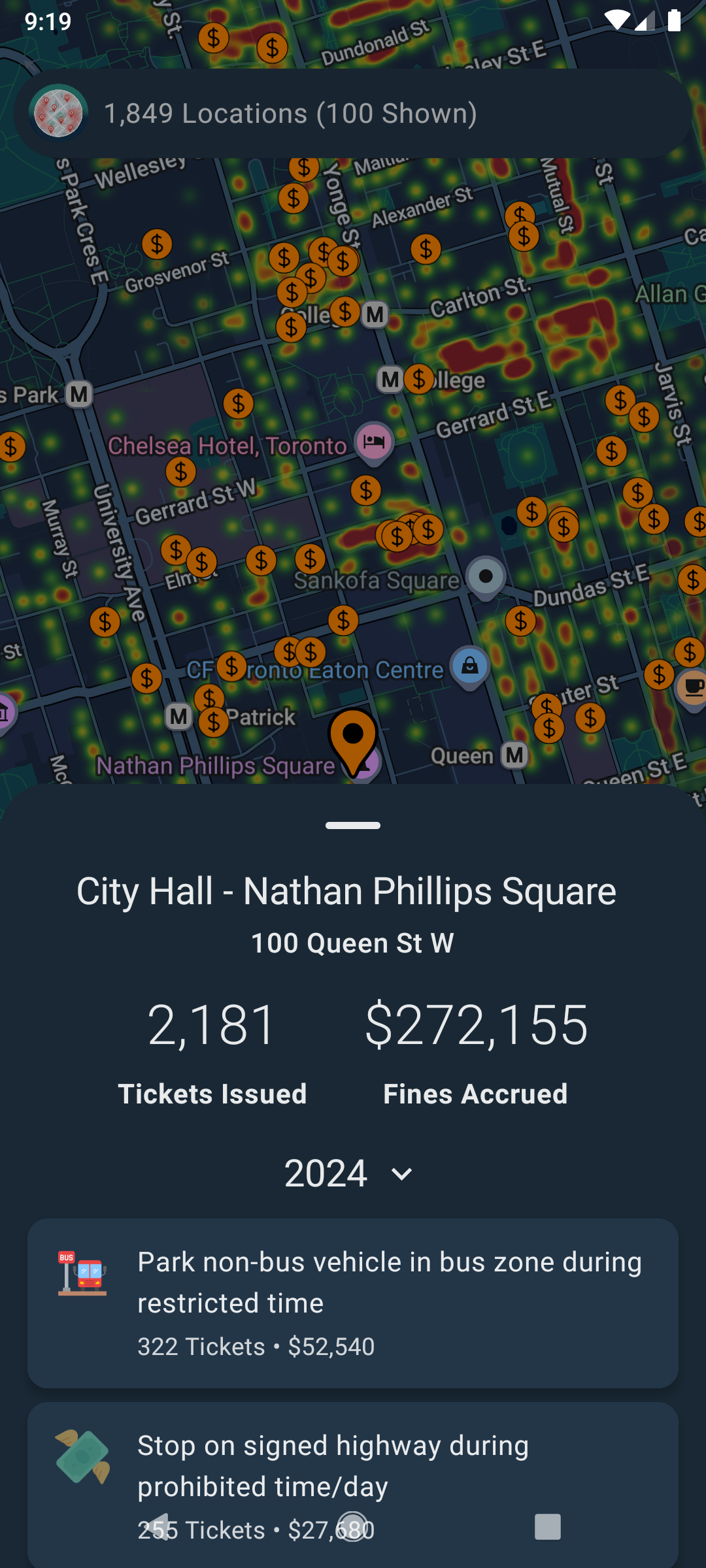Select the Park non-bus vehicle violation card
Screen dimensions: 706x1568
click(353, 1307)
